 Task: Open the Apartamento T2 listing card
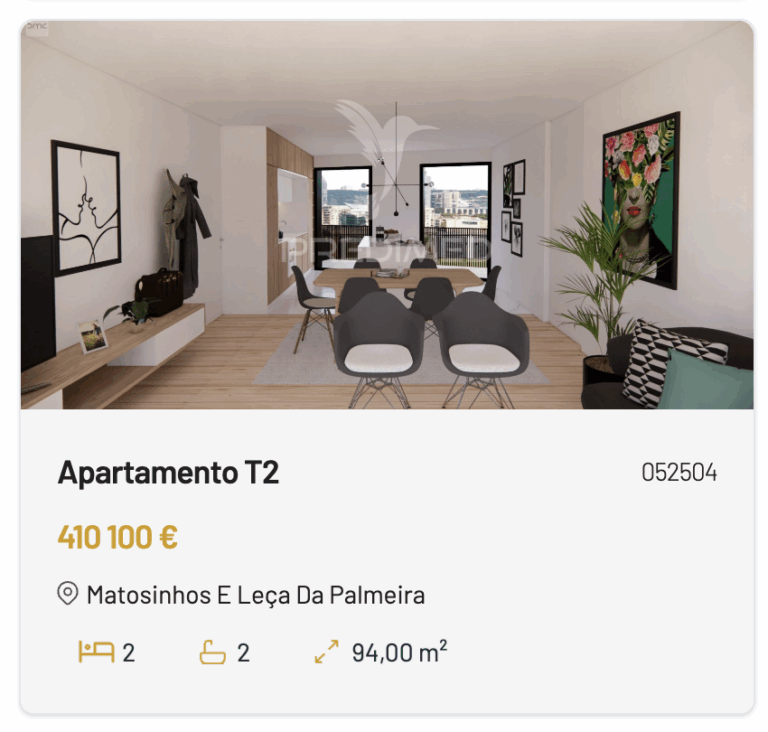click(x=386, y=367)
